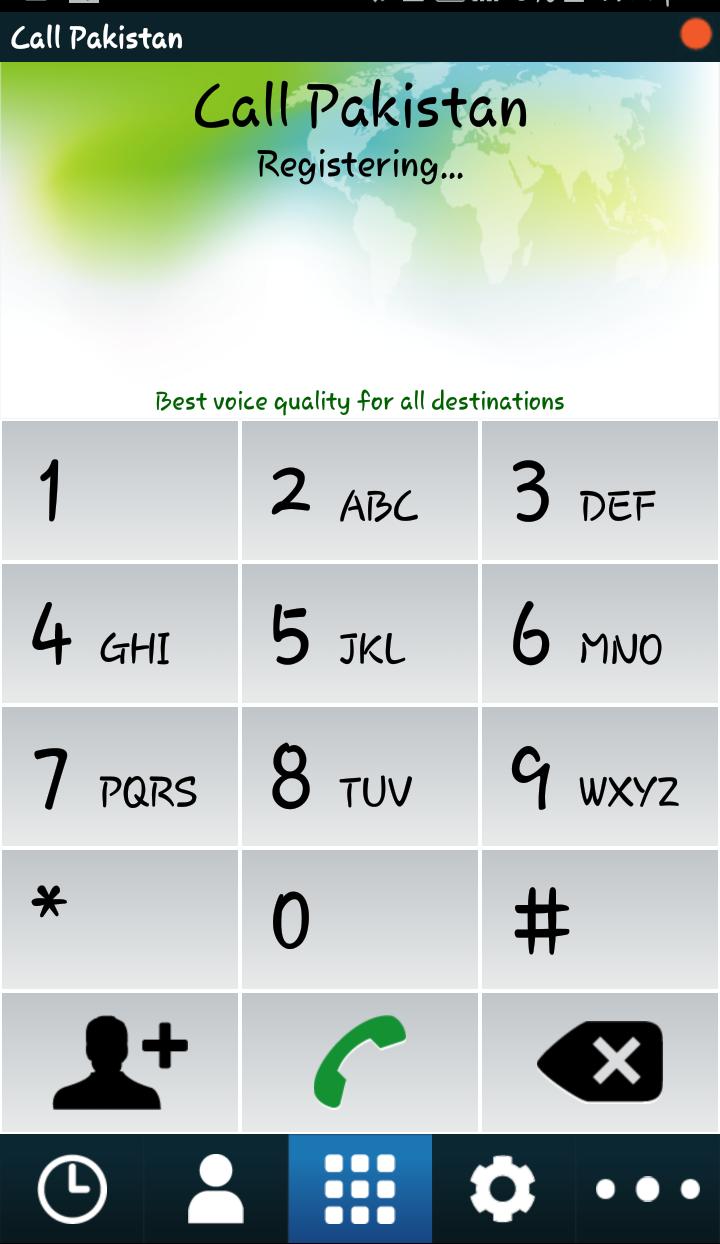This screenshot has width=720, height=1244.
Task: Open the settings gear tab
Action: click(x=503, y=1189)
